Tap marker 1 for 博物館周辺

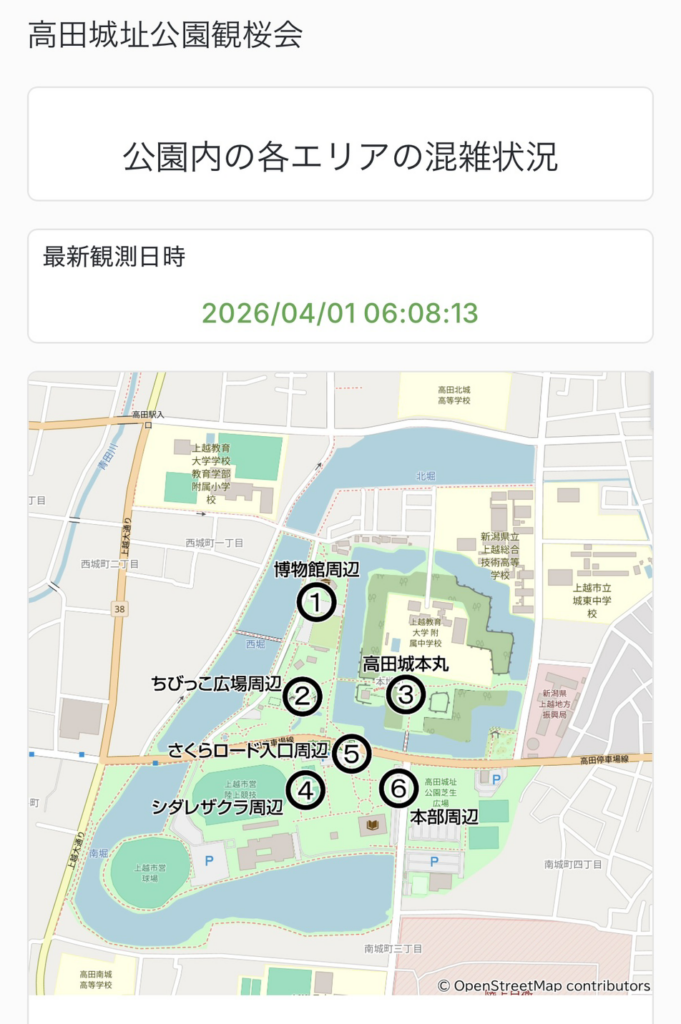316,602
